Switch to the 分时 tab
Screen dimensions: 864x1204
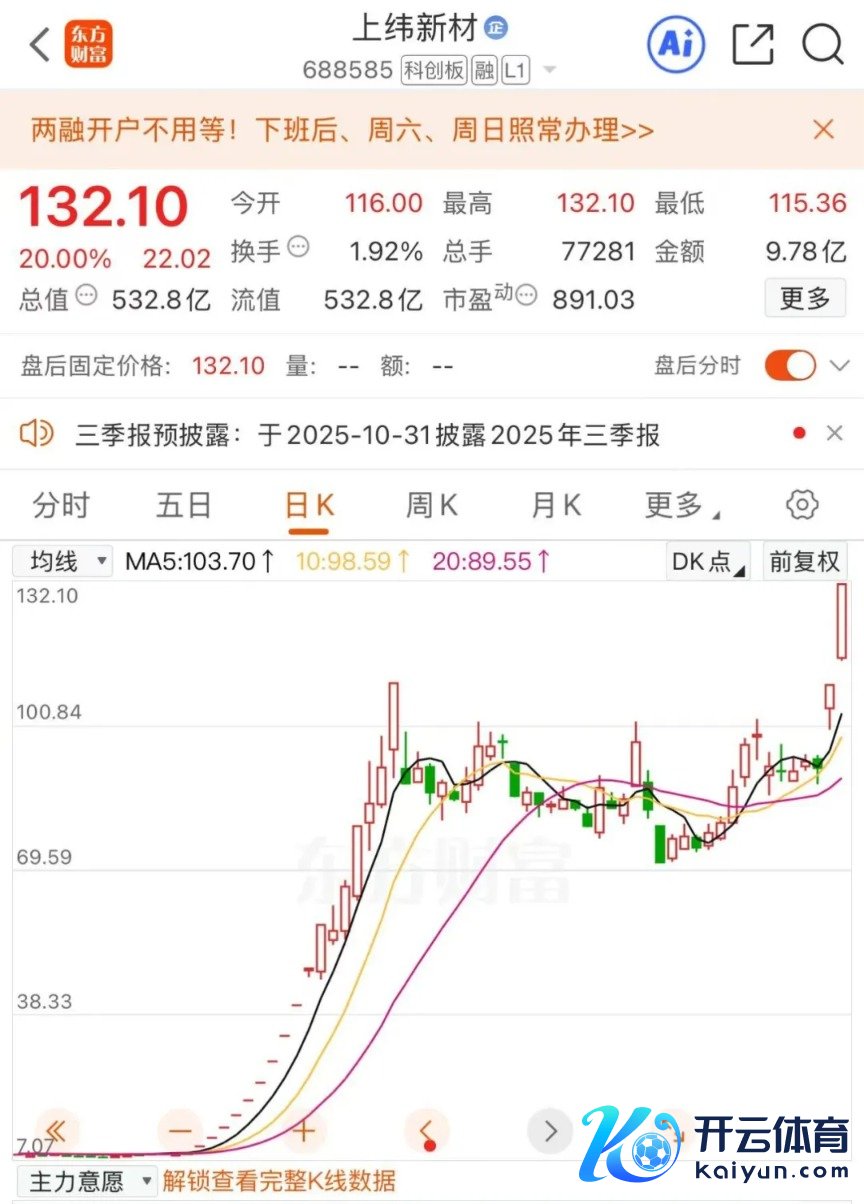[62, 505]
